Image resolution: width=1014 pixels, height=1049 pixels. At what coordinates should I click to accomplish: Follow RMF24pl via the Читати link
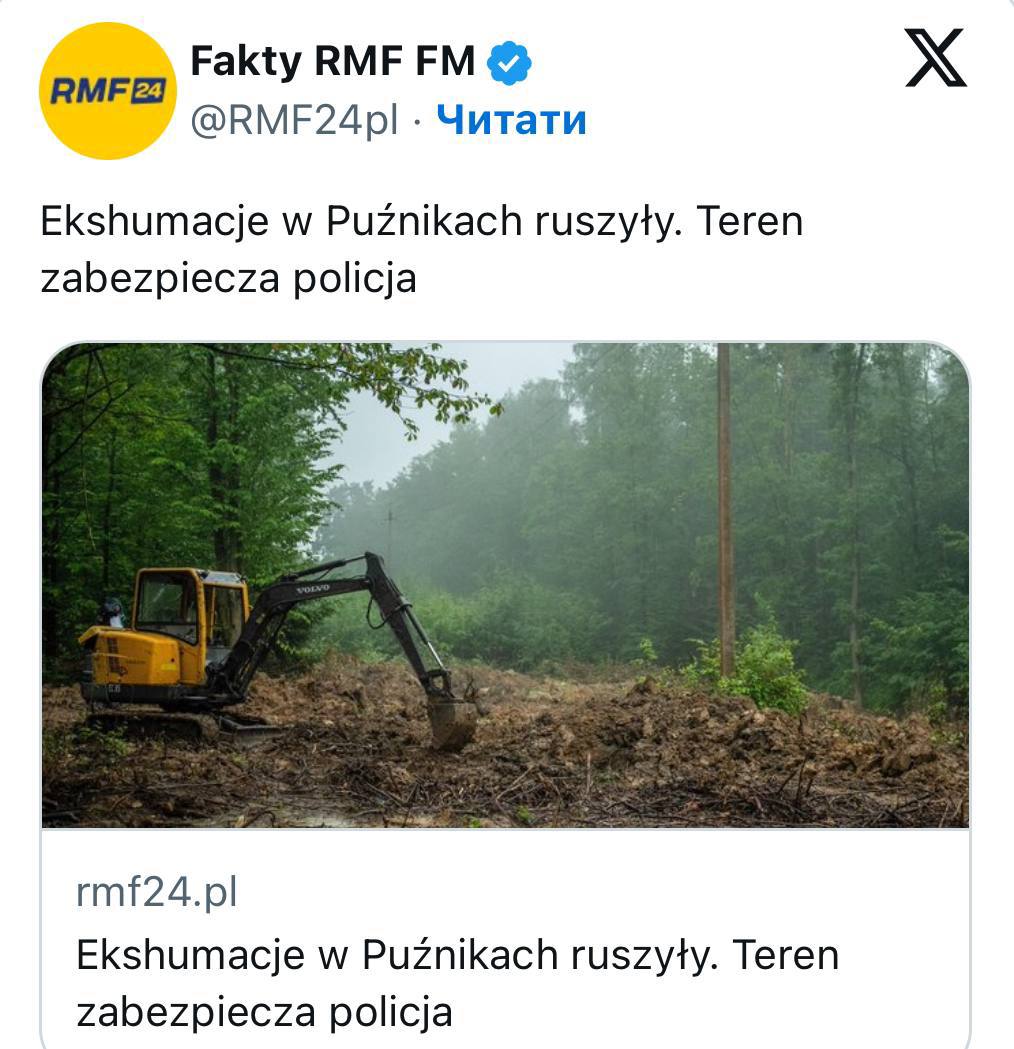[x=511, y=121]
